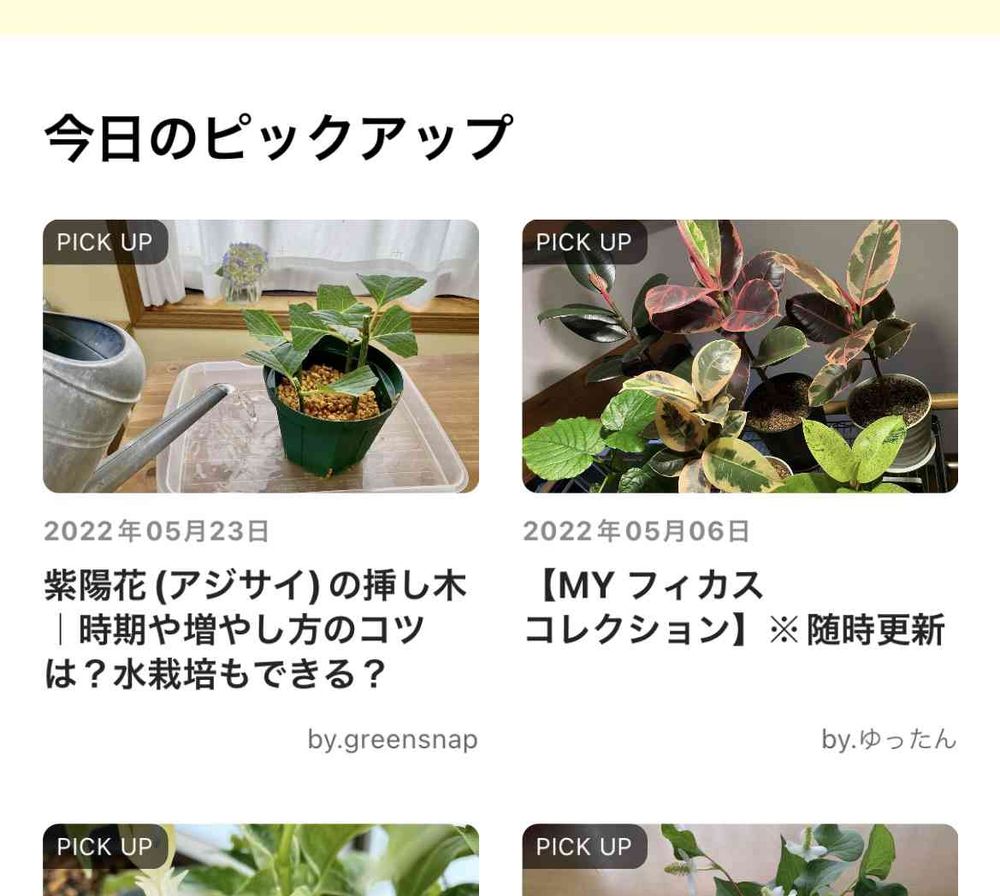Screen dimensions: 1000x896
Task: Open the bottom-left partially visible PICK UP card
Action: click(x=260, y=862)
